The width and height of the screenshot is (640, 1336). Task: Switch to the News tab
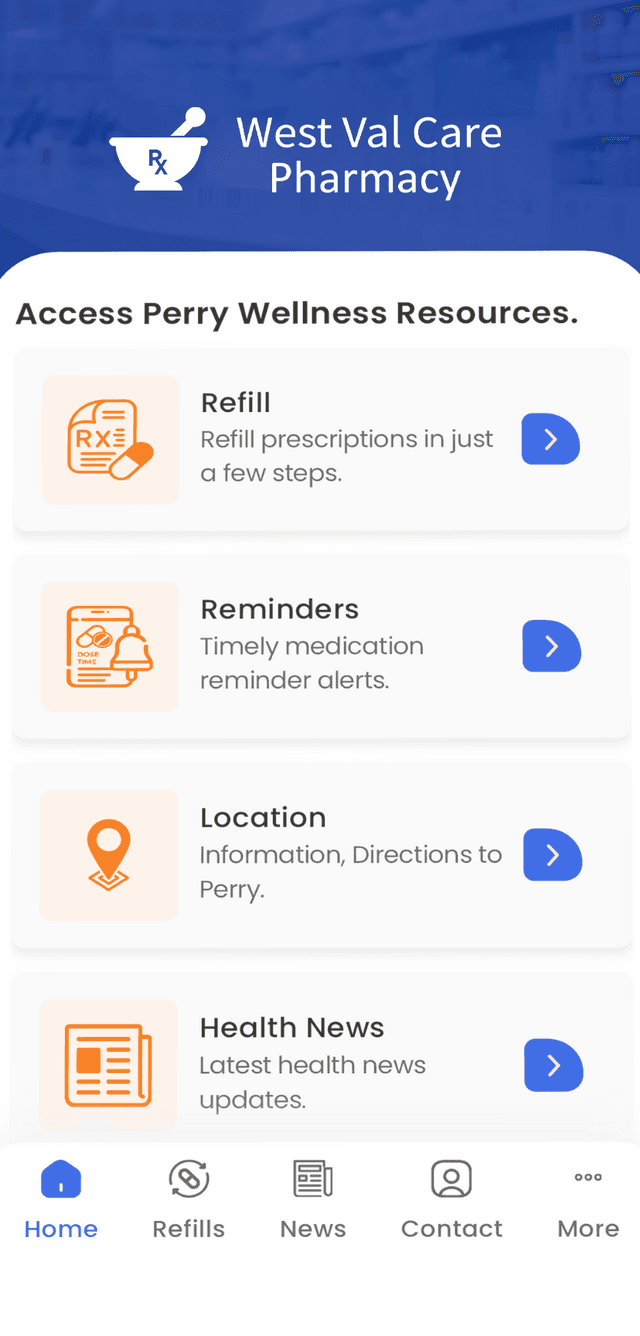pos(313,1200)
